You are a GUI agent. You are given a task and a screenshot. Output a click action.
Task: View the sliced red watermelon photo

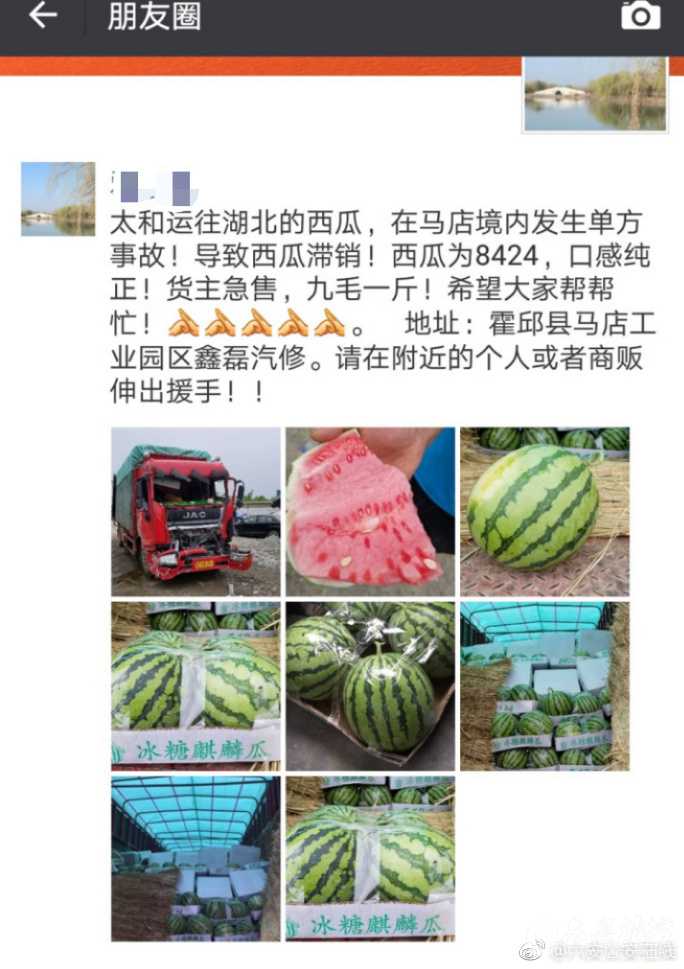[370, 512]
